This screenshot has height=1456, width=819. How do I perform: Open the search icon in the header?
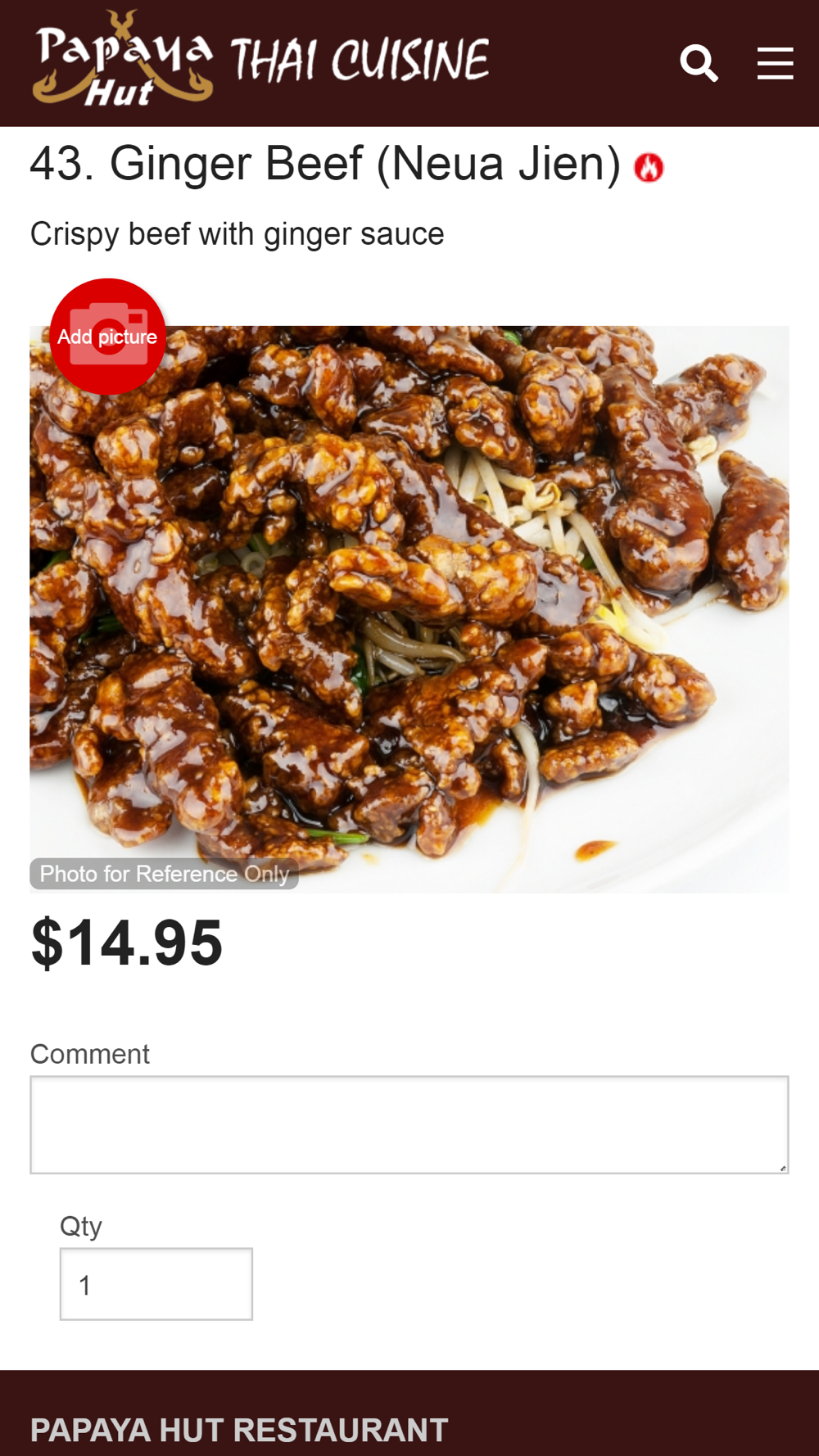699,63
